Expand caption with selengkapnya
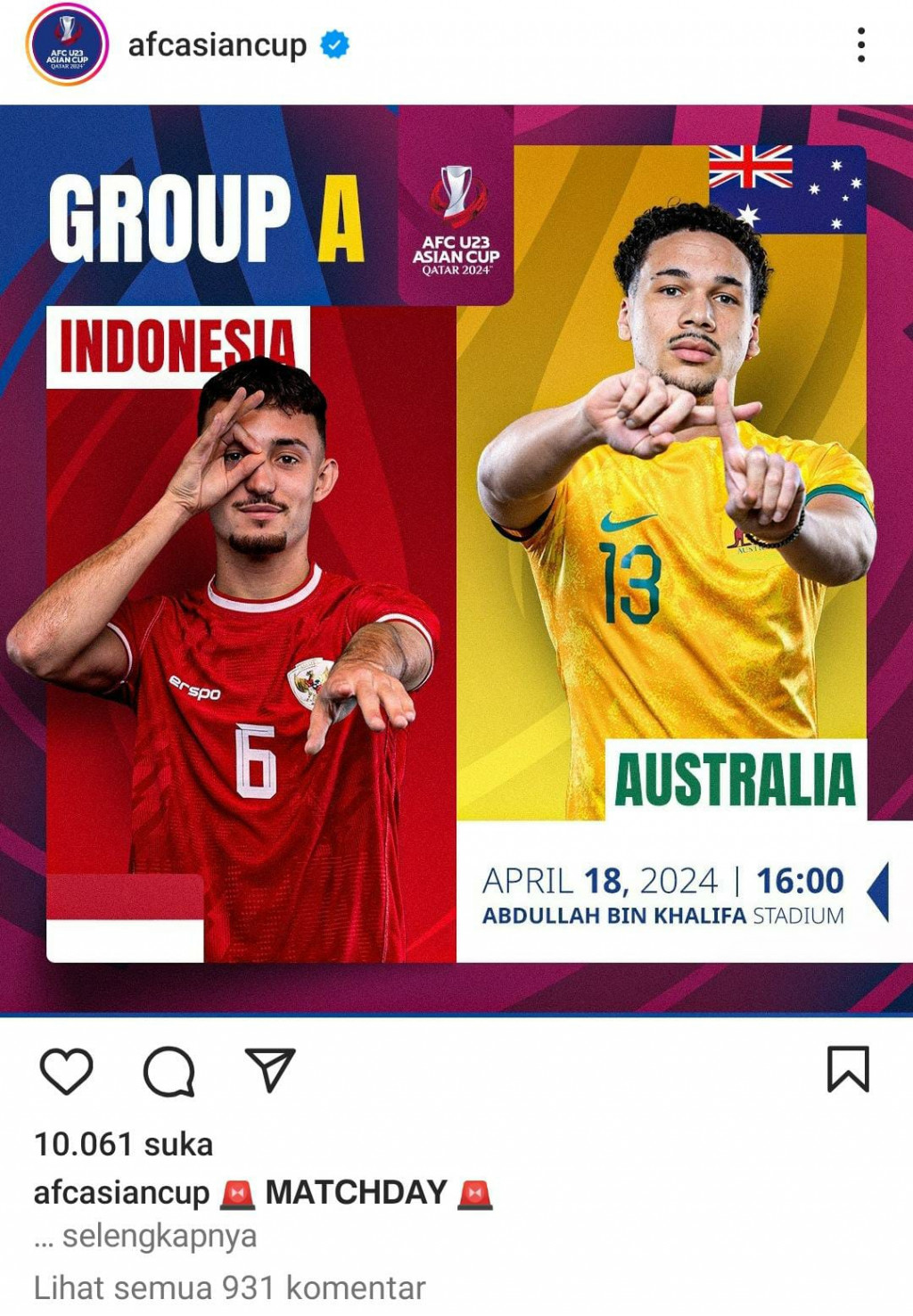913x1316 pixels. [x=159, y=1237]
